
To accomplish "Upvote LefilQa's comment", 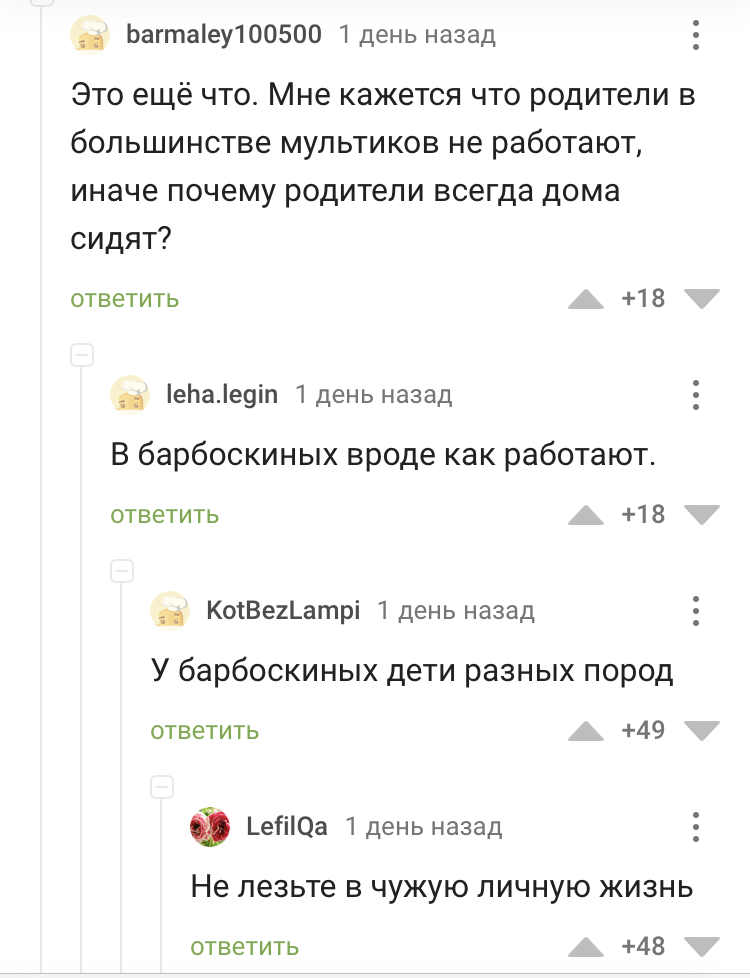I will (x=586, y=947).
